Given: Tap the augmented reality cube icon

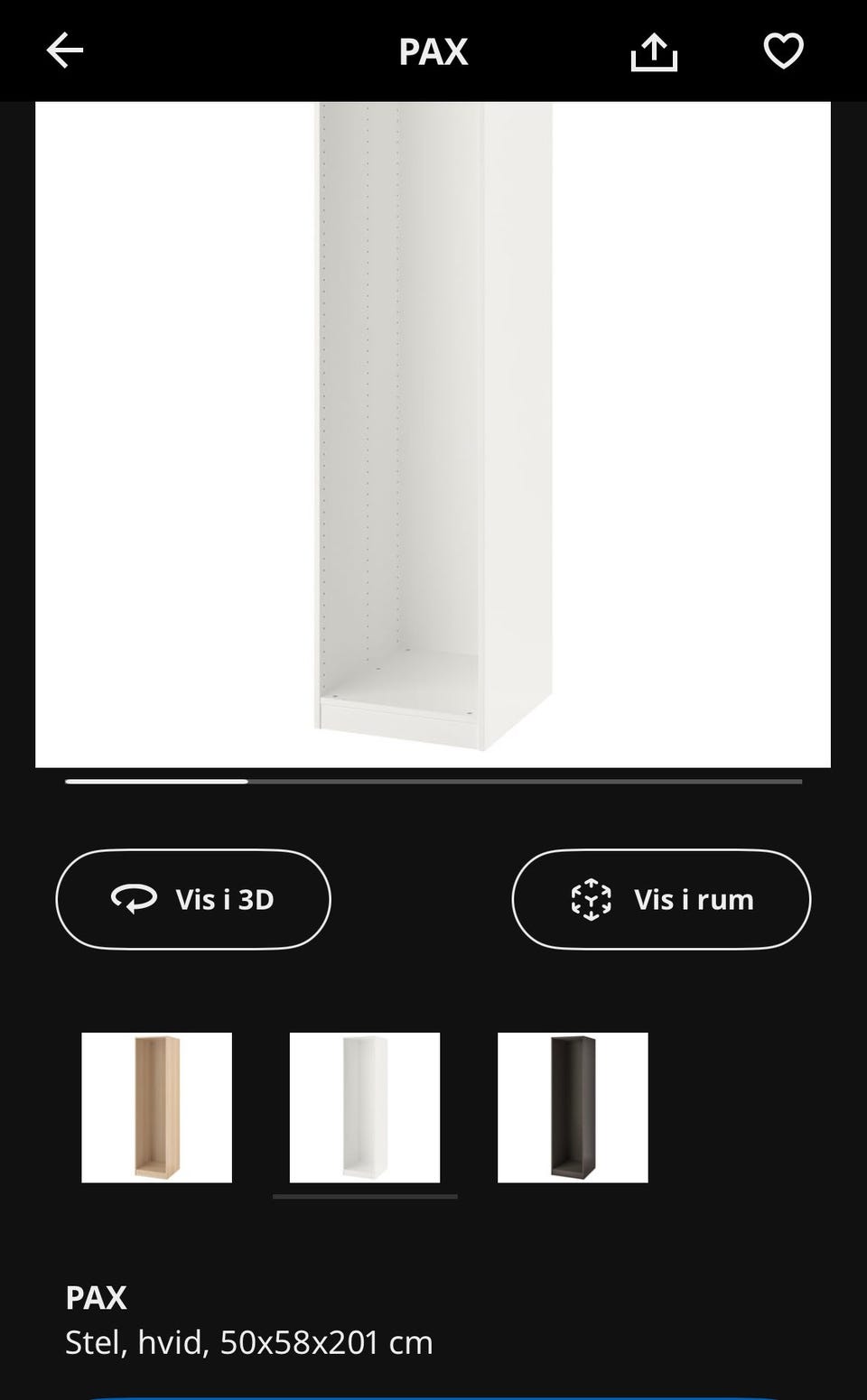Looking at the screenshot, I should coord(592,899).
